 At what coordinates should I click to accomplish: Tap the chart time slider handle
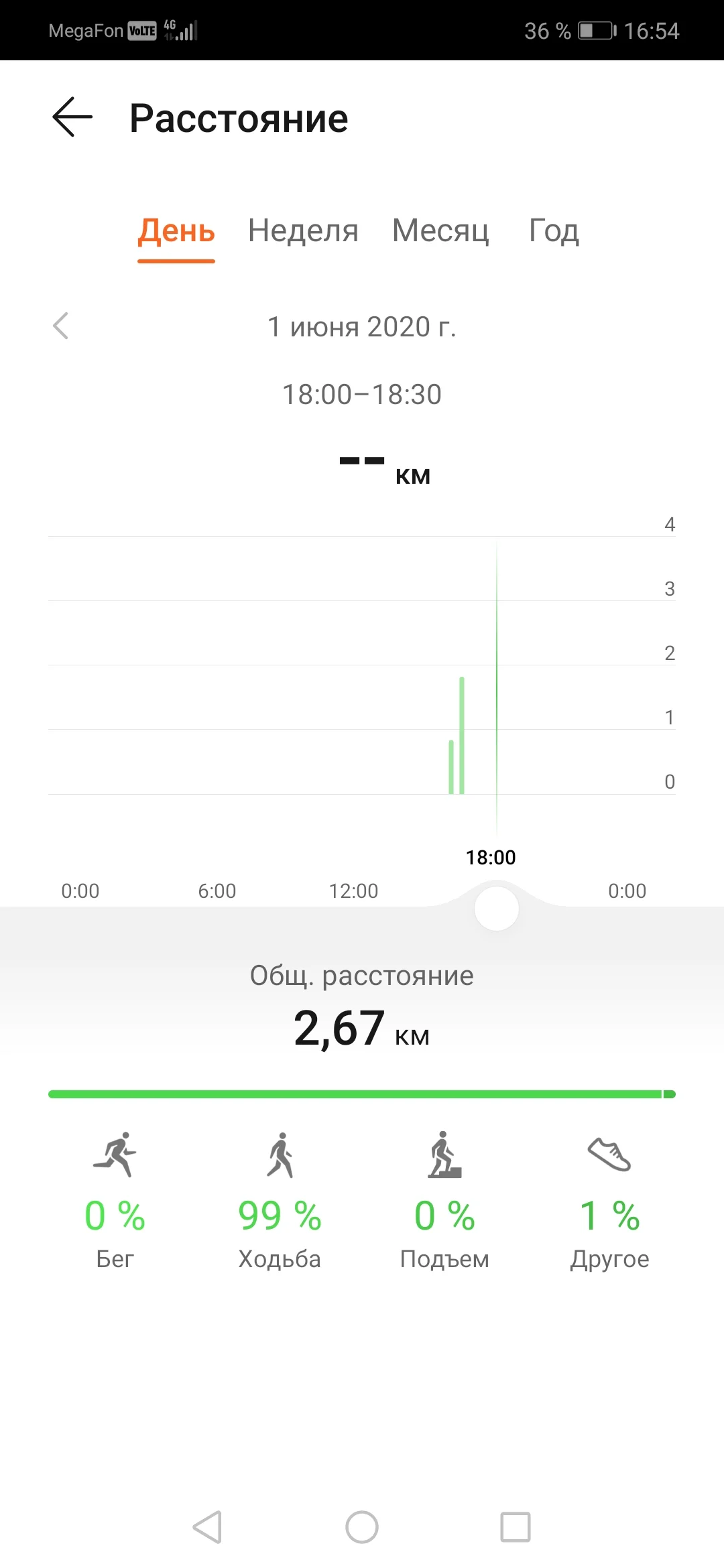click(496, 909)
